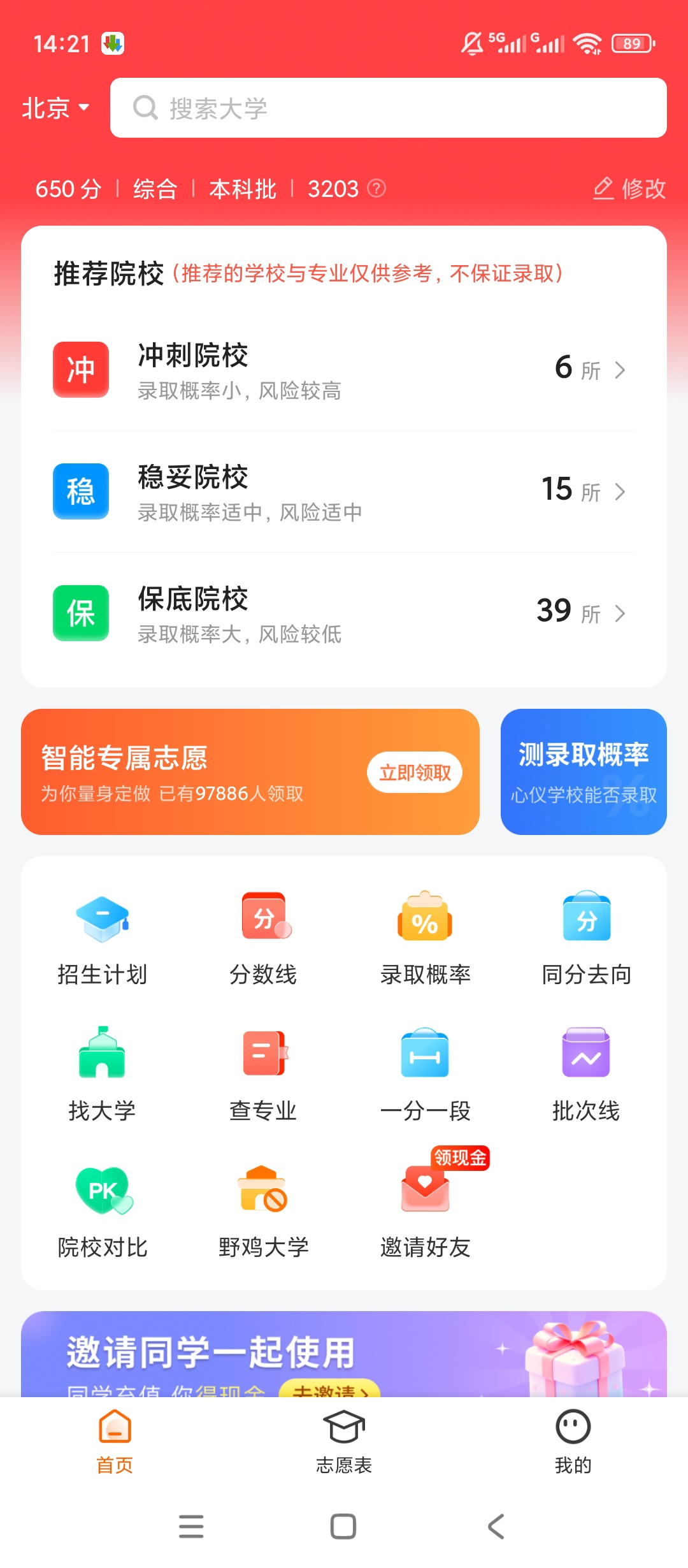
Task: Open the 录取概率 grid item
Action: 425,939
